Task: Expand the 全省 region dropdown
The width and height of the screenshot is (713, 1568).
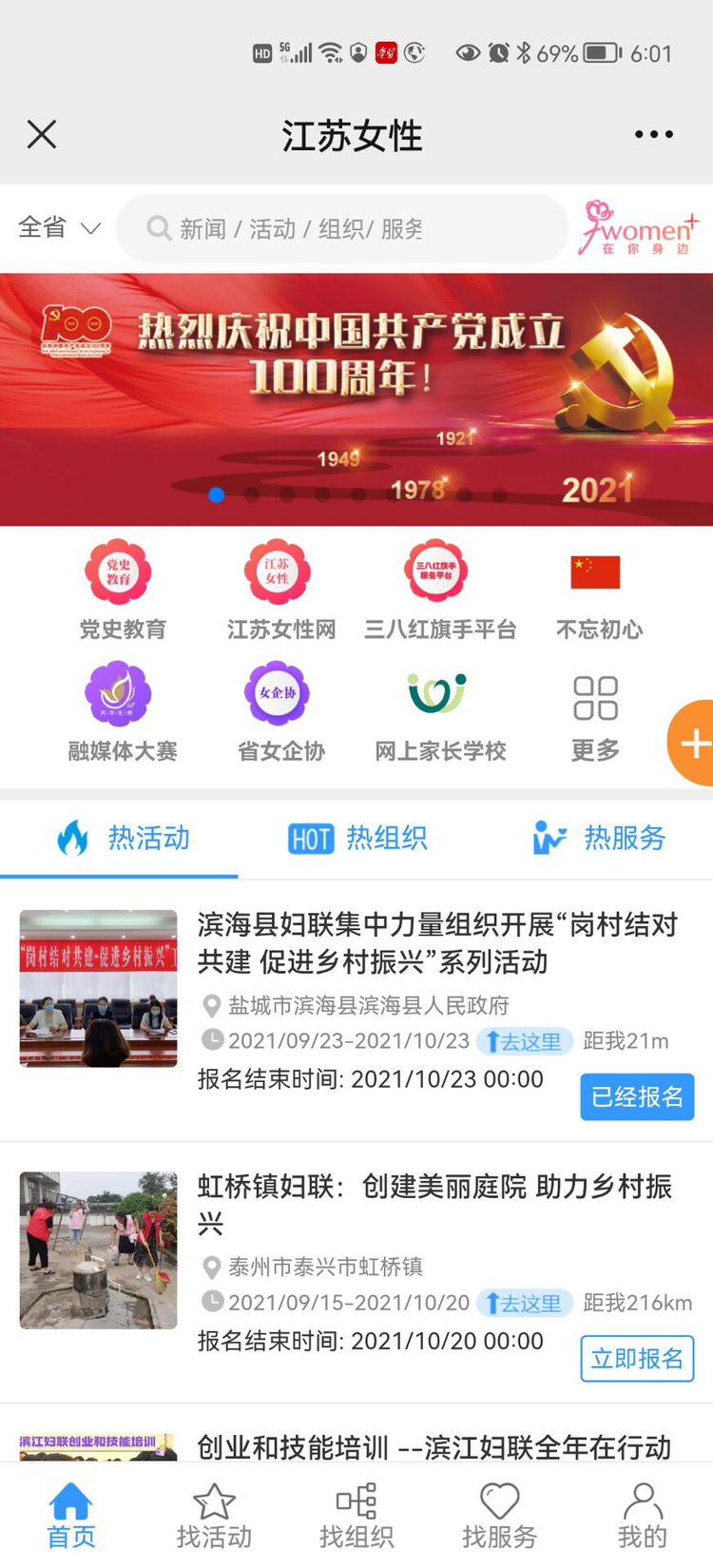Action: click(59, 228)
